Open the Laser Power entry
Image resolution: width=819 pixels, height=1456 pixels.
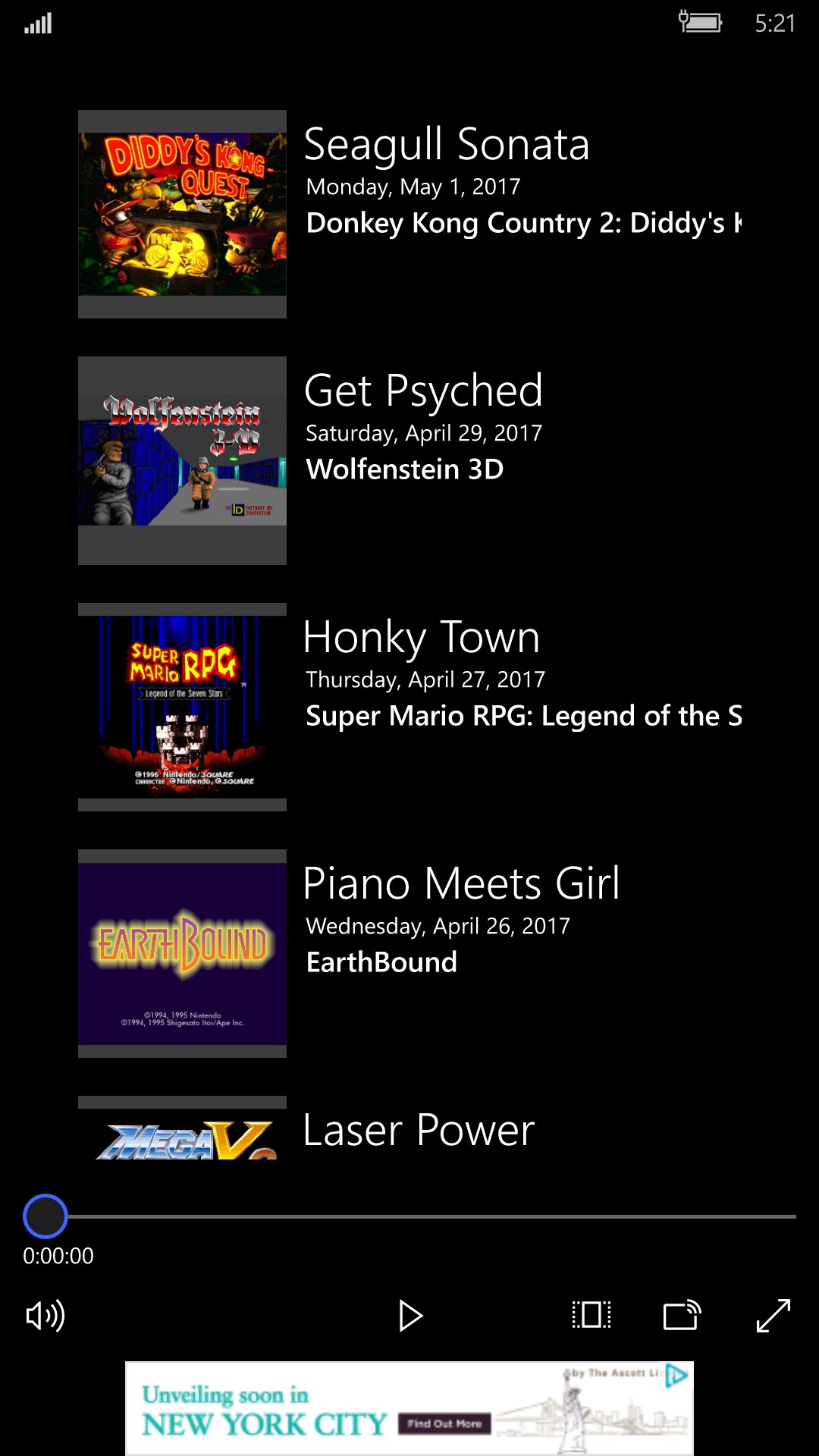pyautogui.click(x=419, y=1130)
